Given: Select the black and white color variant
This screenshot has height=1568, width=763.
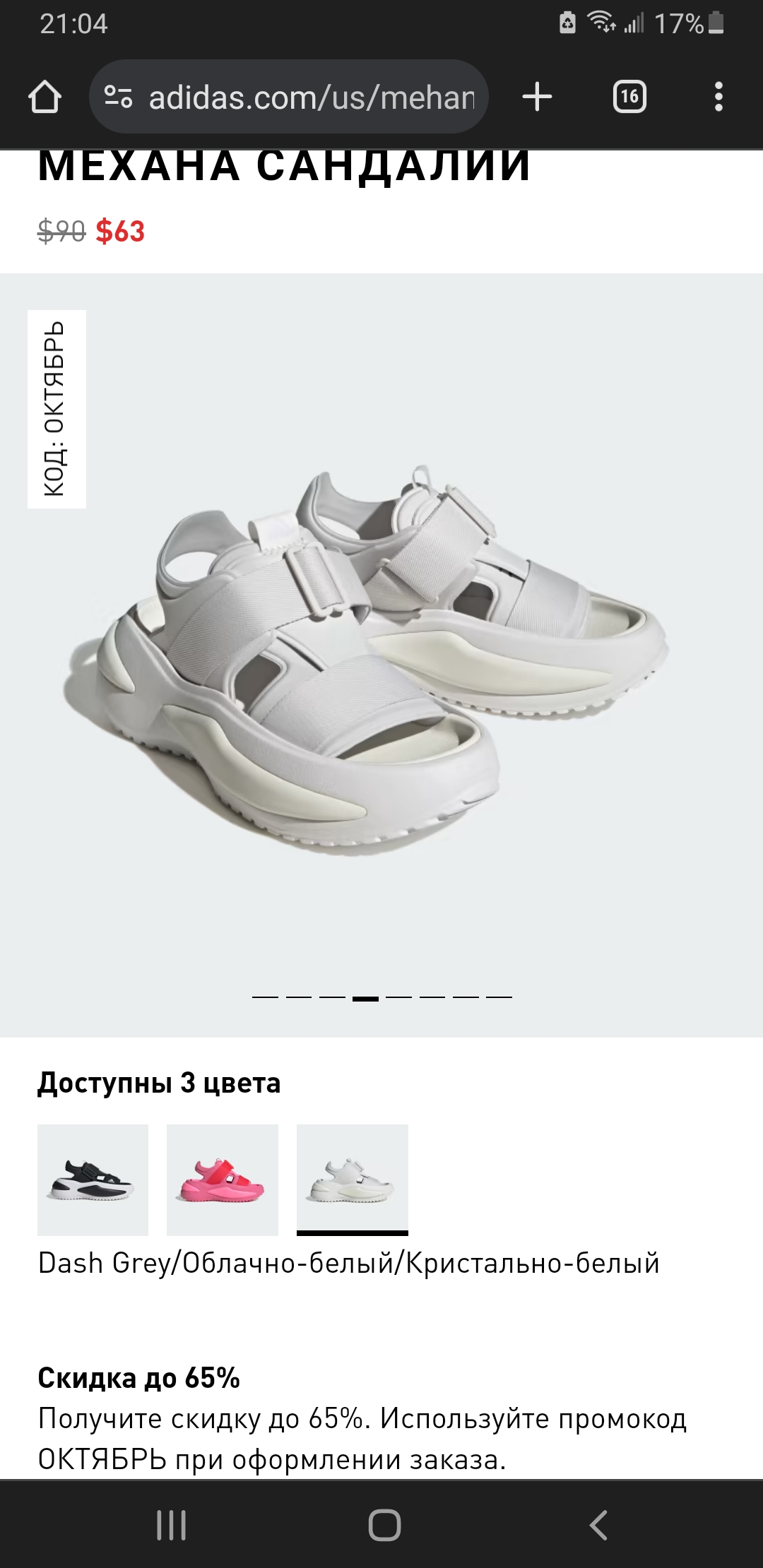Looking at the screenshot, I should point(93,1180).
